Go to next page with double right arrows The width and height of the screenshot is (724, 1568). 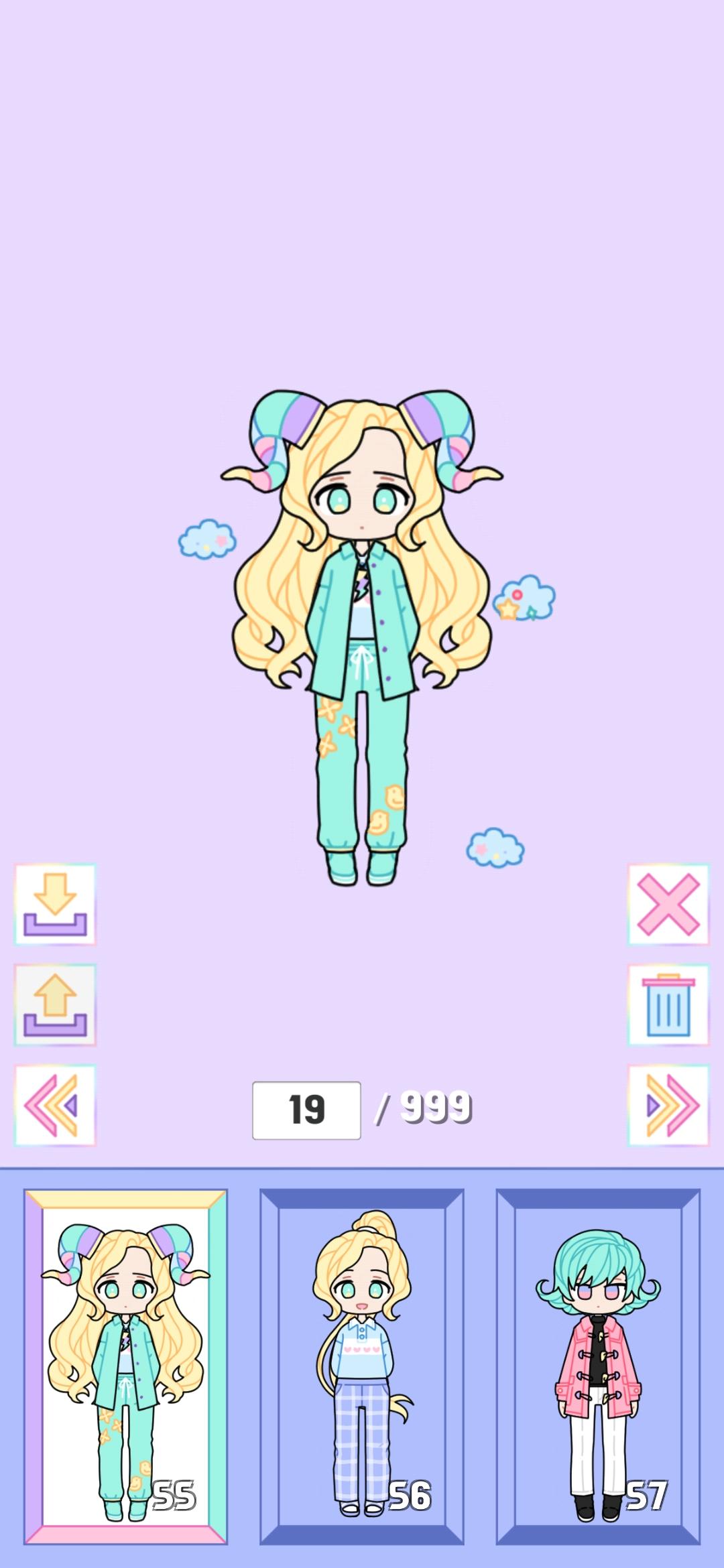click(x=668, y=1106)
